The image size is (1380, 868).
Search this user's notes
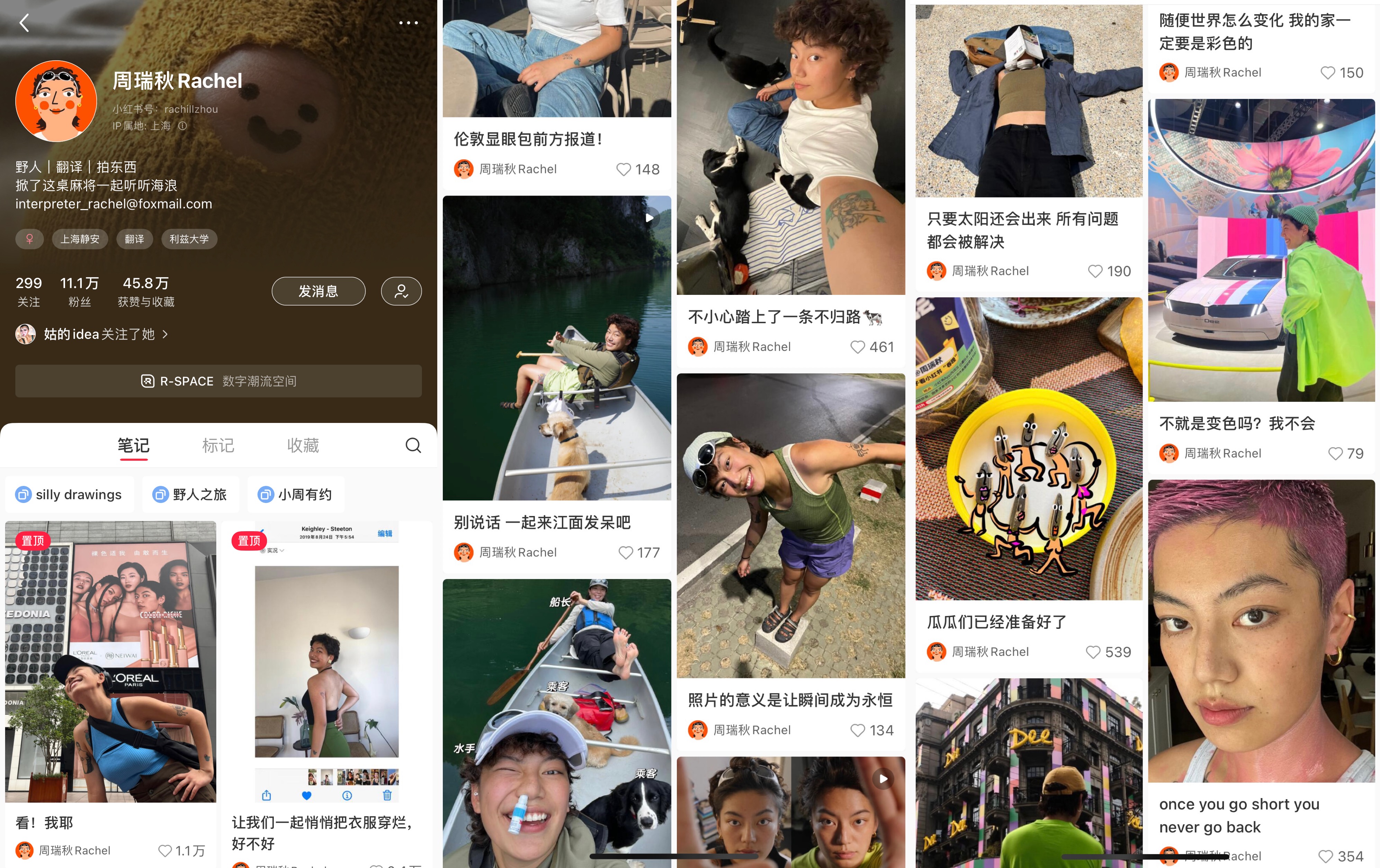(413, 445)
